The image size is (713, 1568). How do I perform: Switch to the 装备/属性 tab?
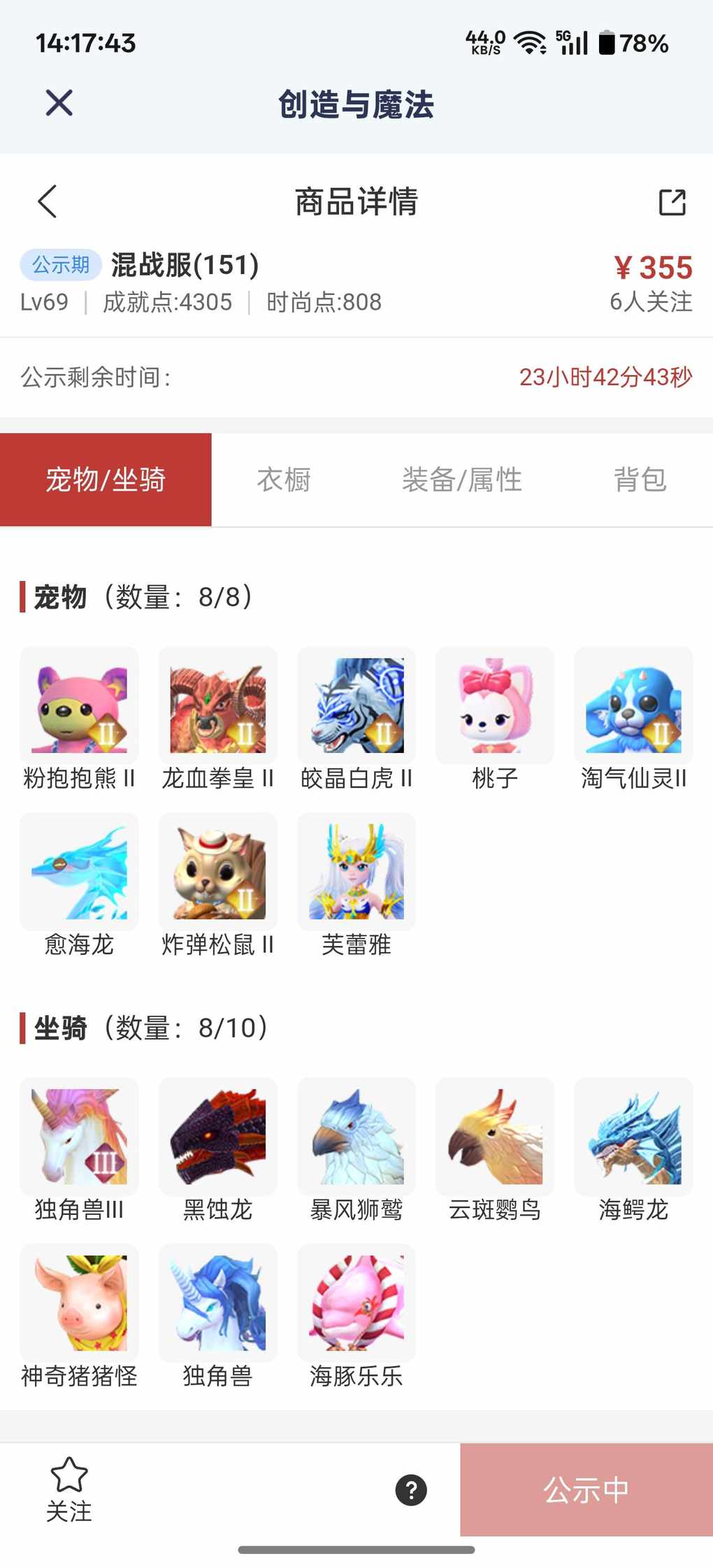[x=461, y=480]
